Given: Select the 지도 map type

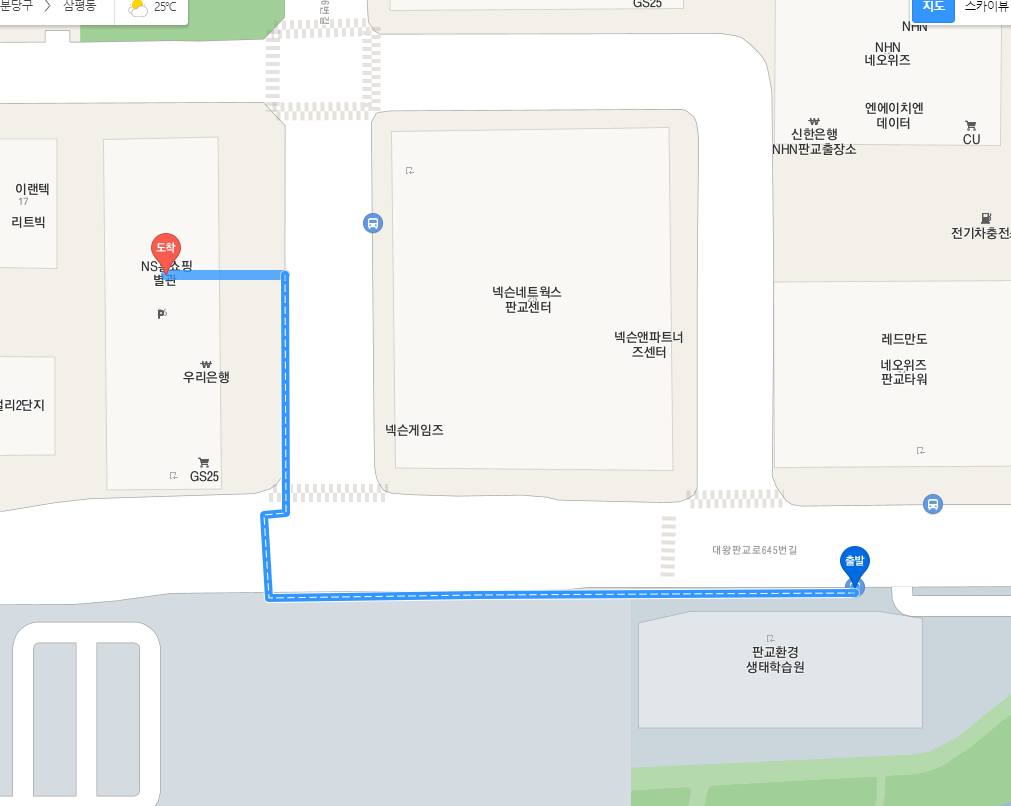Looking at the screenshot, I should click(x=932, y=8).
